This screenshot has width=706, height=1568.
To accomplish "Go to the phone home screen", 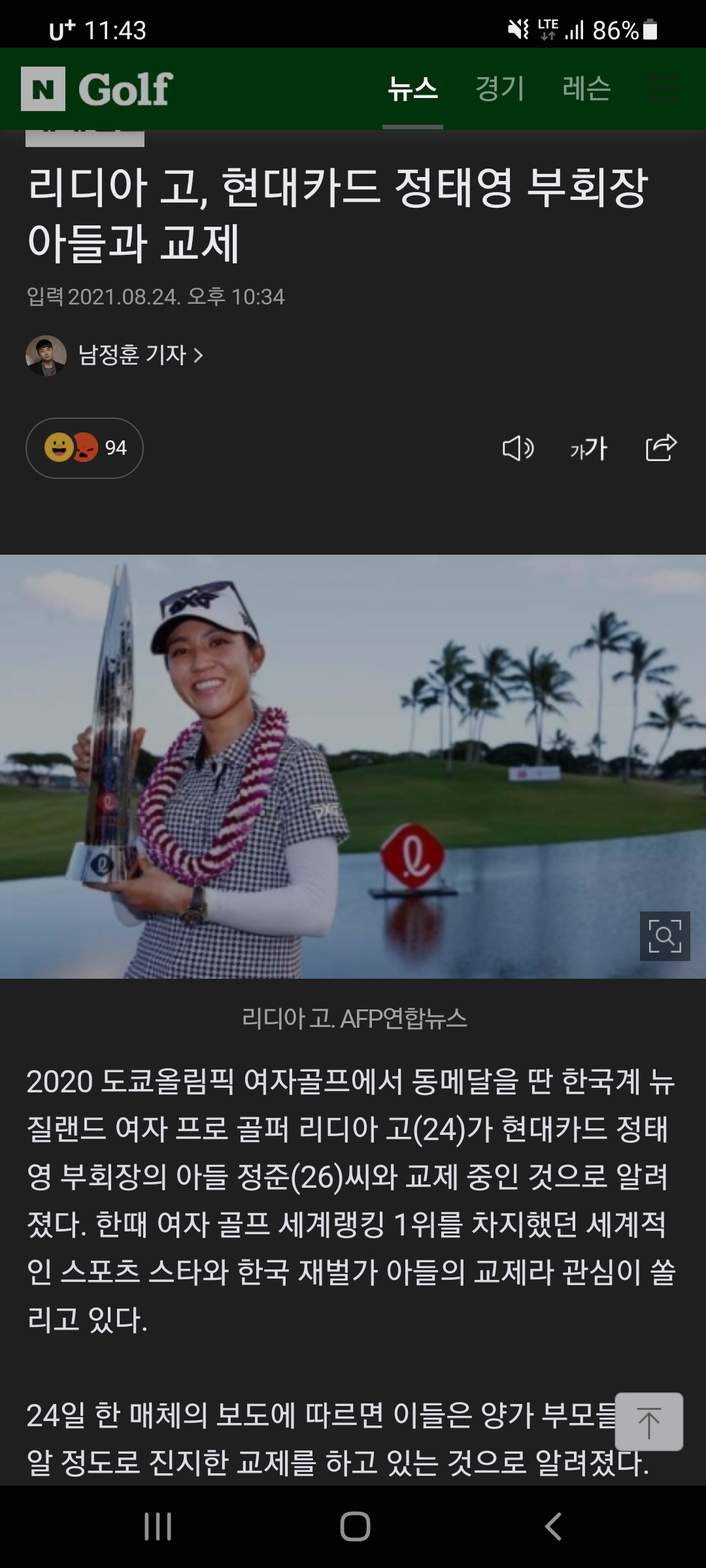I will tap(355, 1527).
